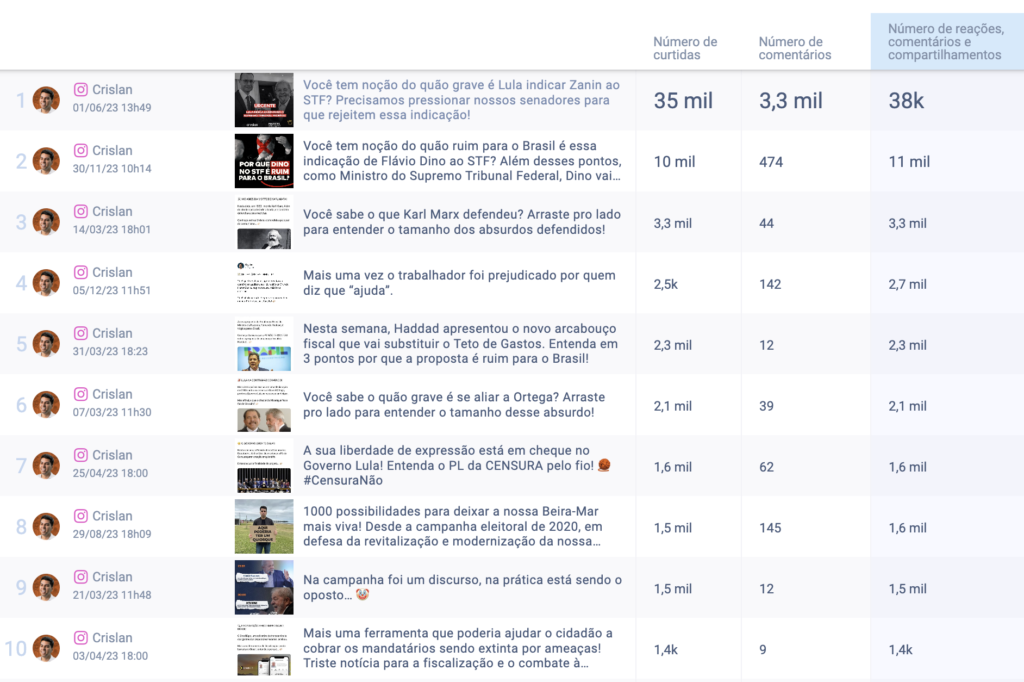Open the post about se aliar a Ortega
The image size is (1024, 682).
pyautogui.click(x=454, y=405)
